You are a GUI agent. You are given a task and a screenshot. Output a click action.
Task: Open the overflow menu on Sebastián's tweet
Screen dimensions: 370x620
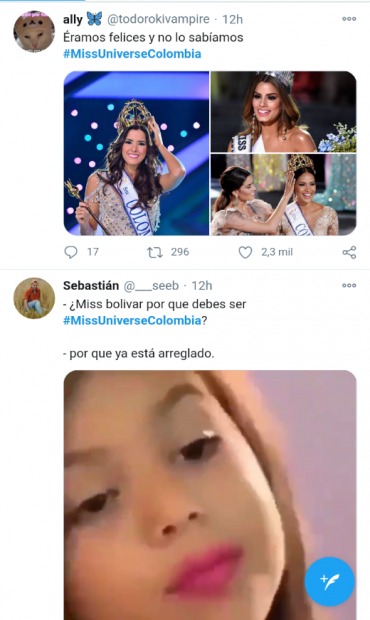pos(349,285)
